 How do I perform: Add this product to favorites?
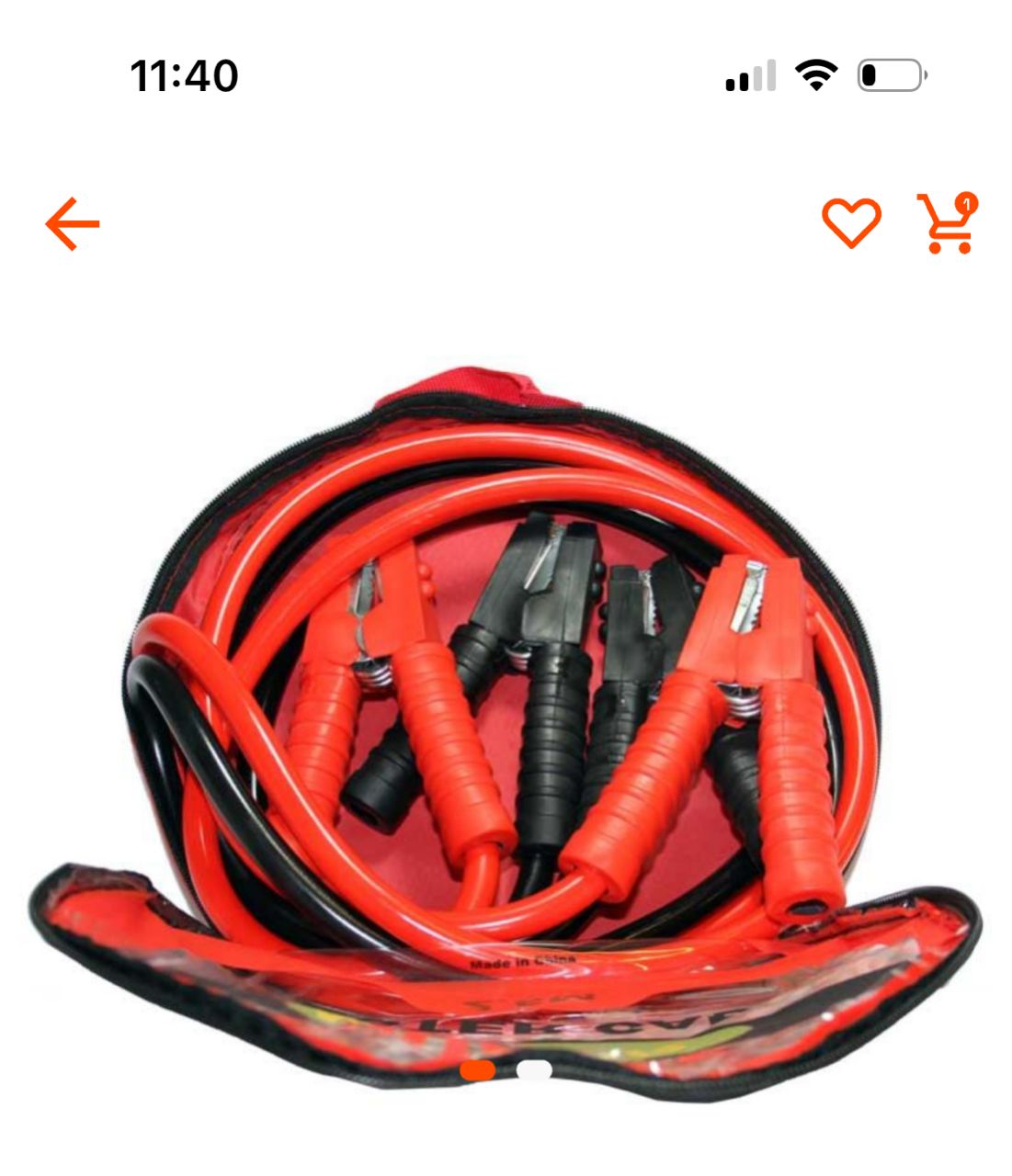pos(850,223)
